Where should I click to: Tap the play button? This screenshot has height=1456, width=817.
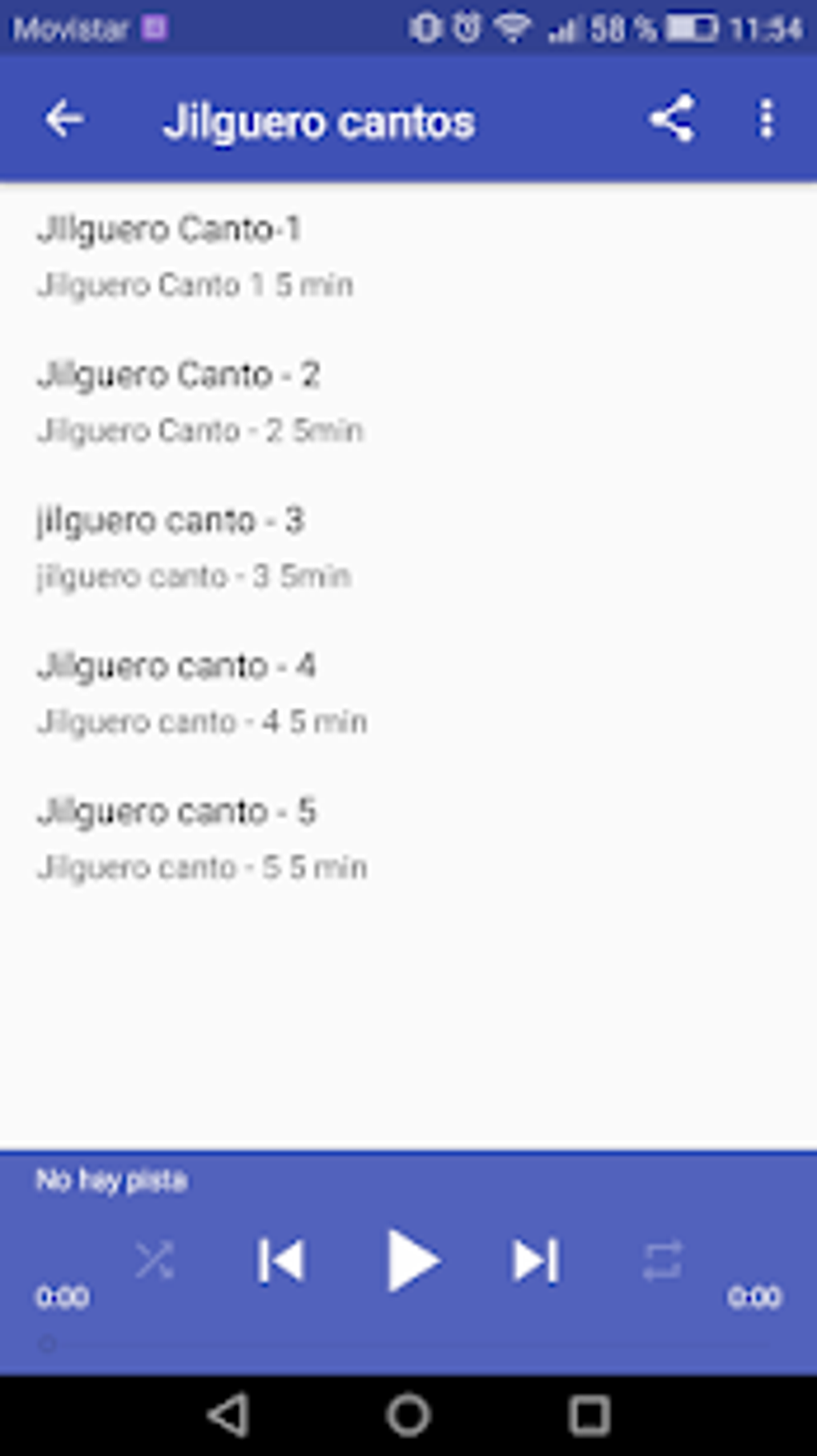point(412,1260)
